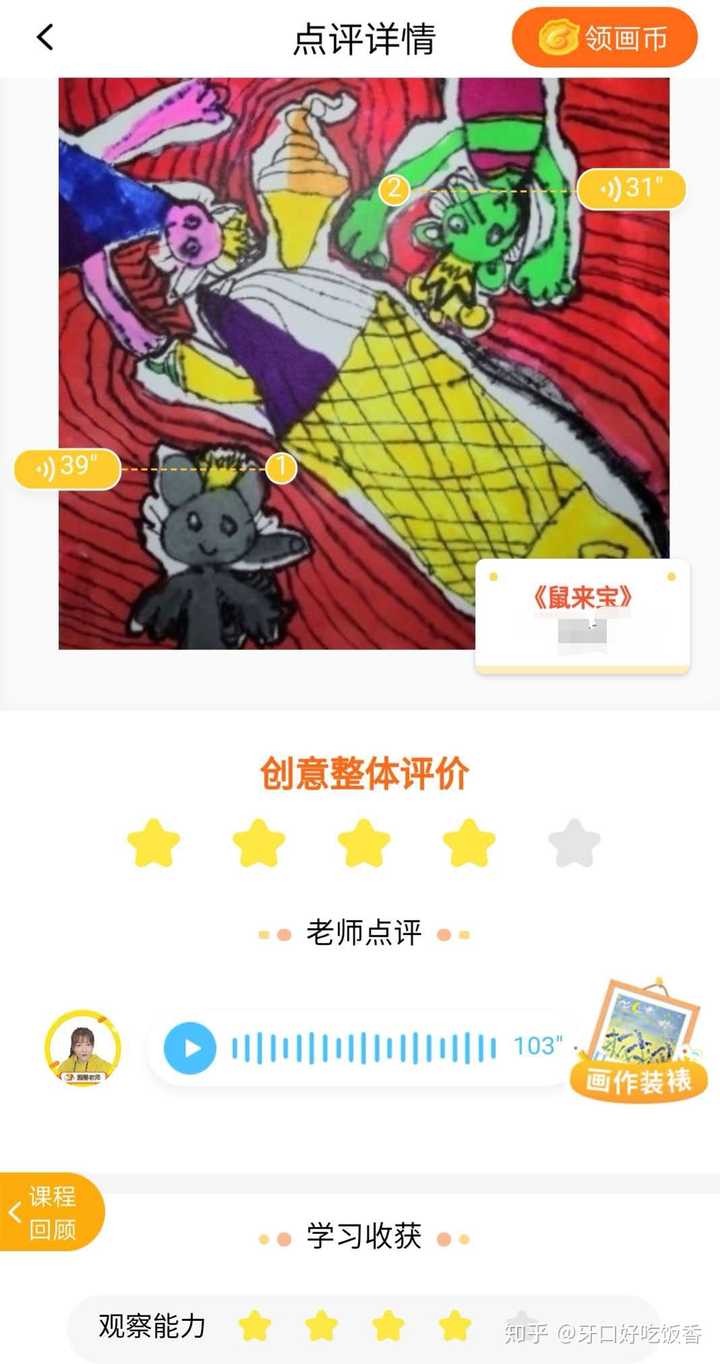Play the 31" audio comment at marker 2
The height and width of the screenshot is (1364, 720).
click(x=631, y=189)
